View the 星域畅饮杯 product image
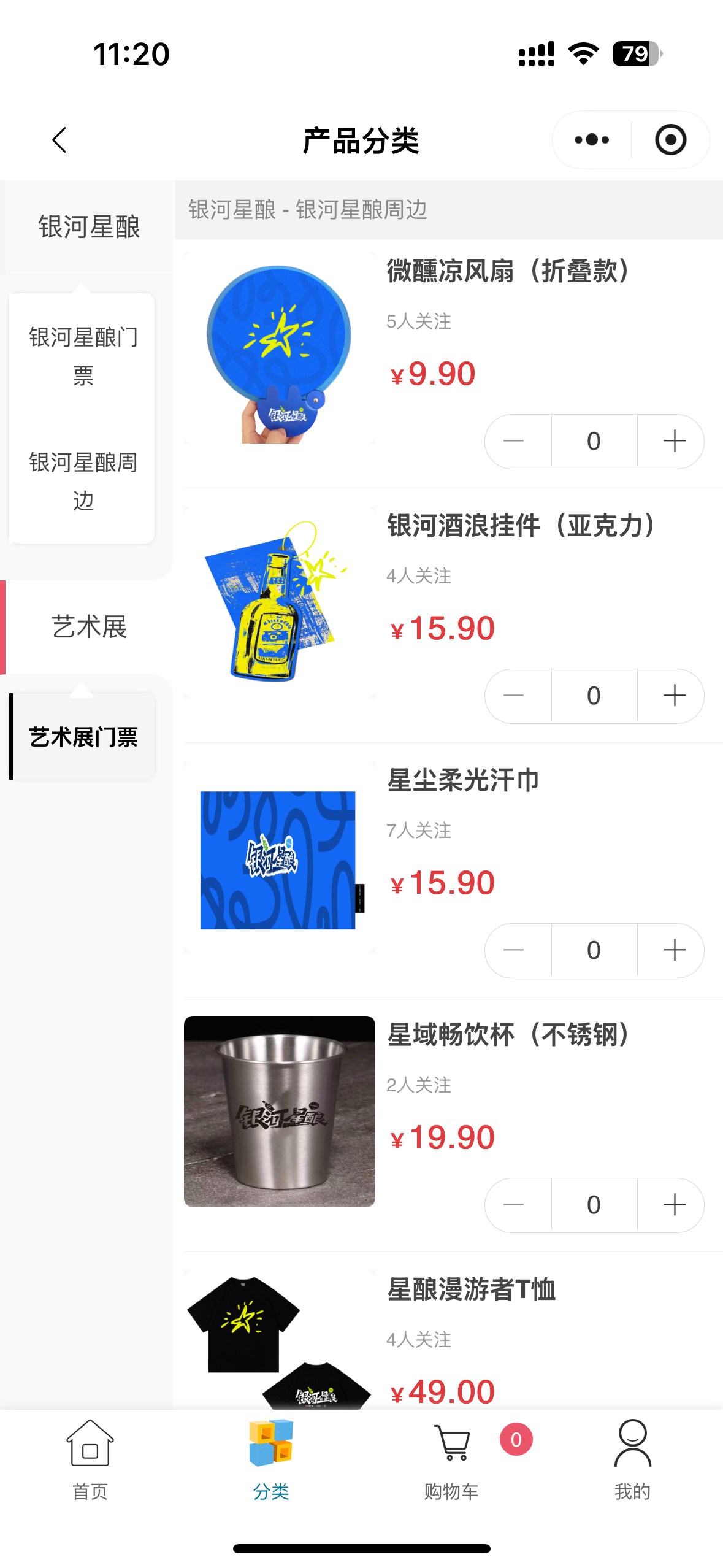 click(280, 1111)
